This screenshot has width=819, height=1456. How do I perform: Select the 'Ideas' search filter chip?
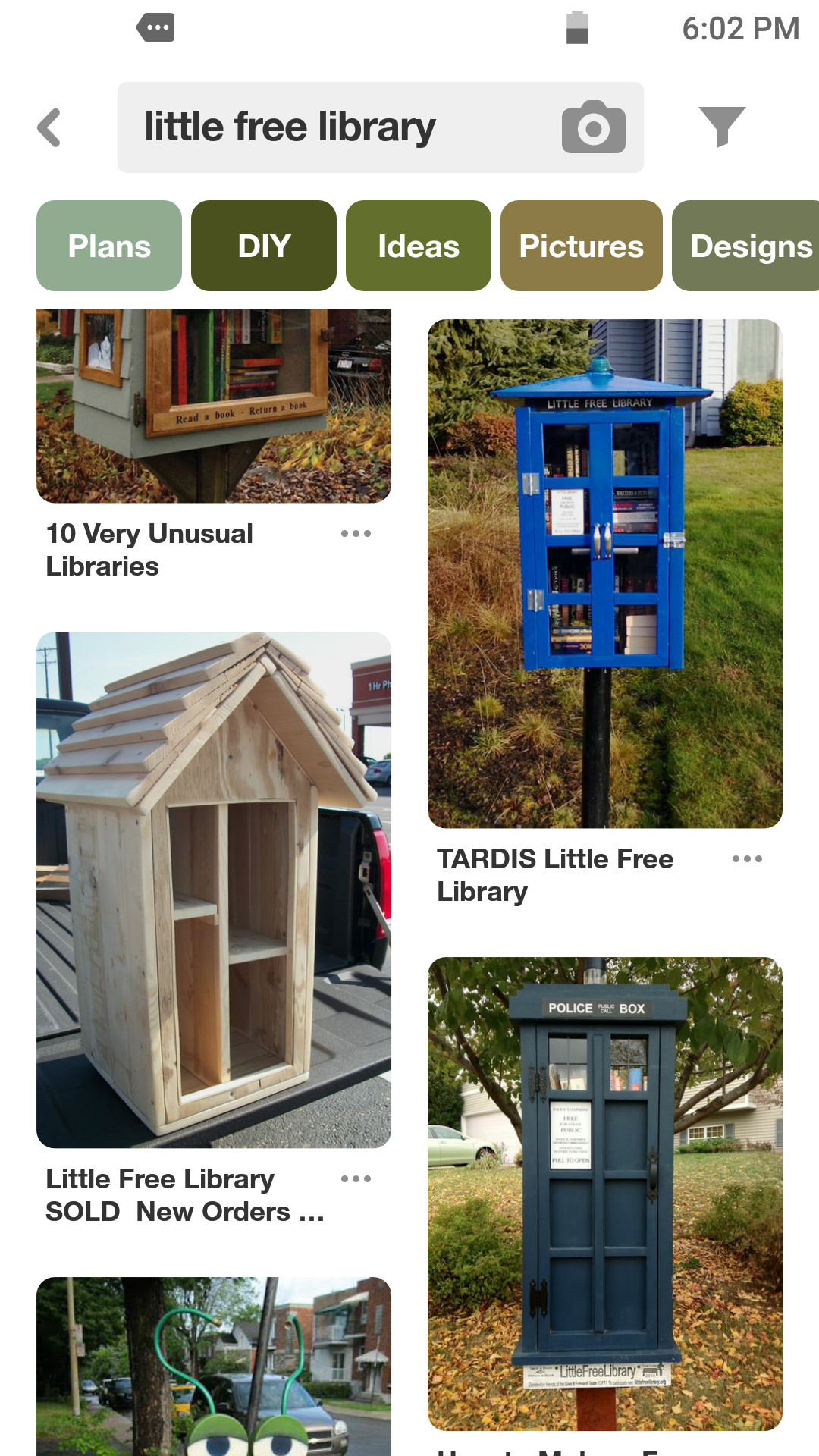[418, 245]
